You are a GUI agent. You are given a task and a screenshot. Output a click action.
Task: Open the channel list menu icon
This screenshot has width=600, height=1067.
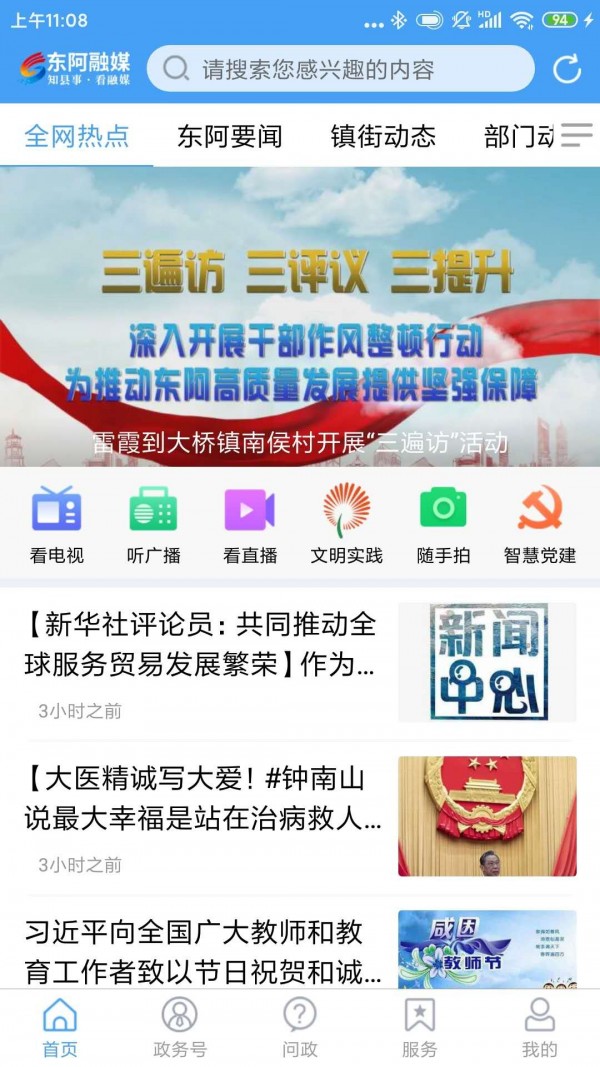pyautogui.click(x=576, y=135)
